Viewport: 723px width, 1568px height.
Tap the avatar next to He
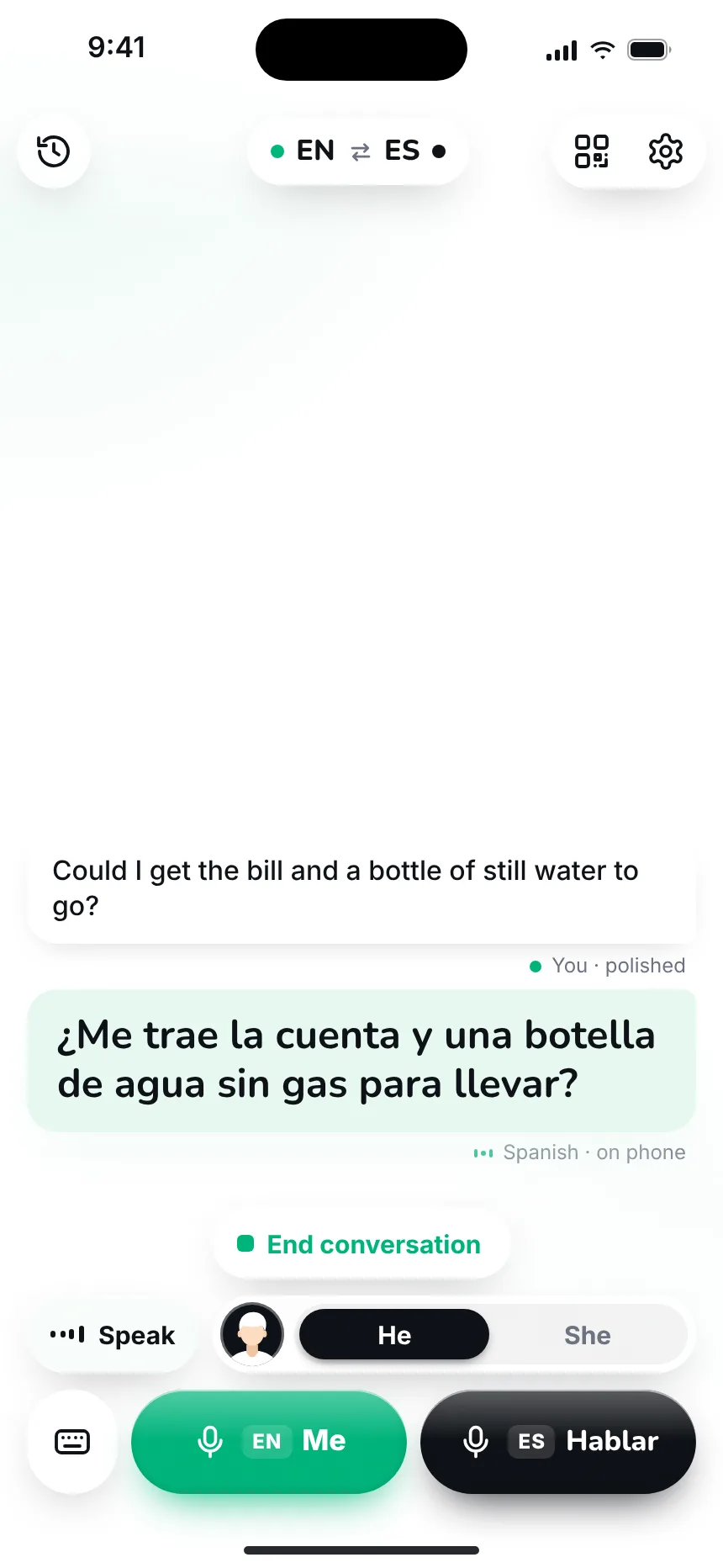252,1334
